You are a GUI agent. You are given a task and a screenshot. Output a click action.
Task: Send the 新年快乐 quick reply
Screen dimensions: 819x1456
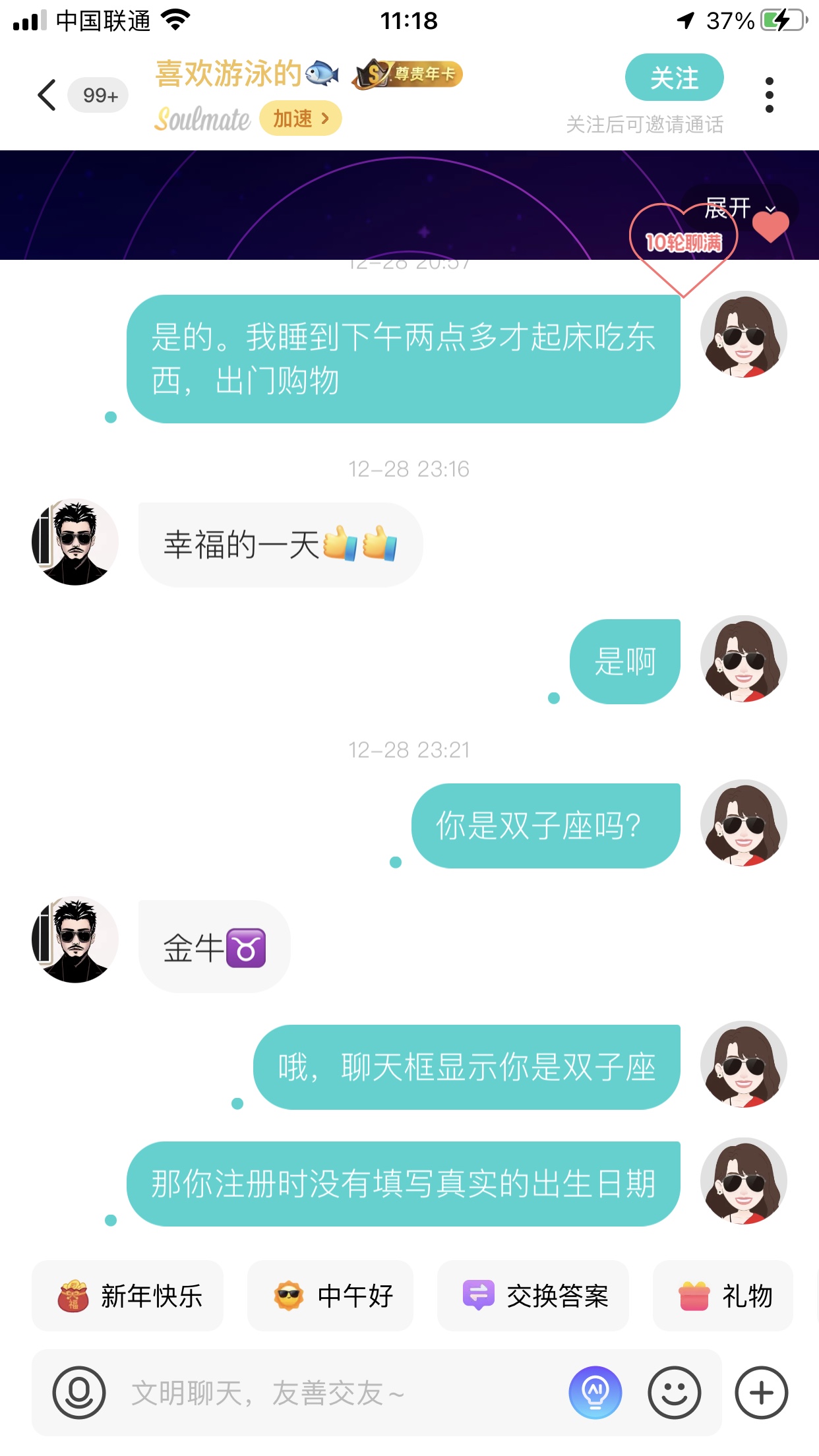point(128,1296)
